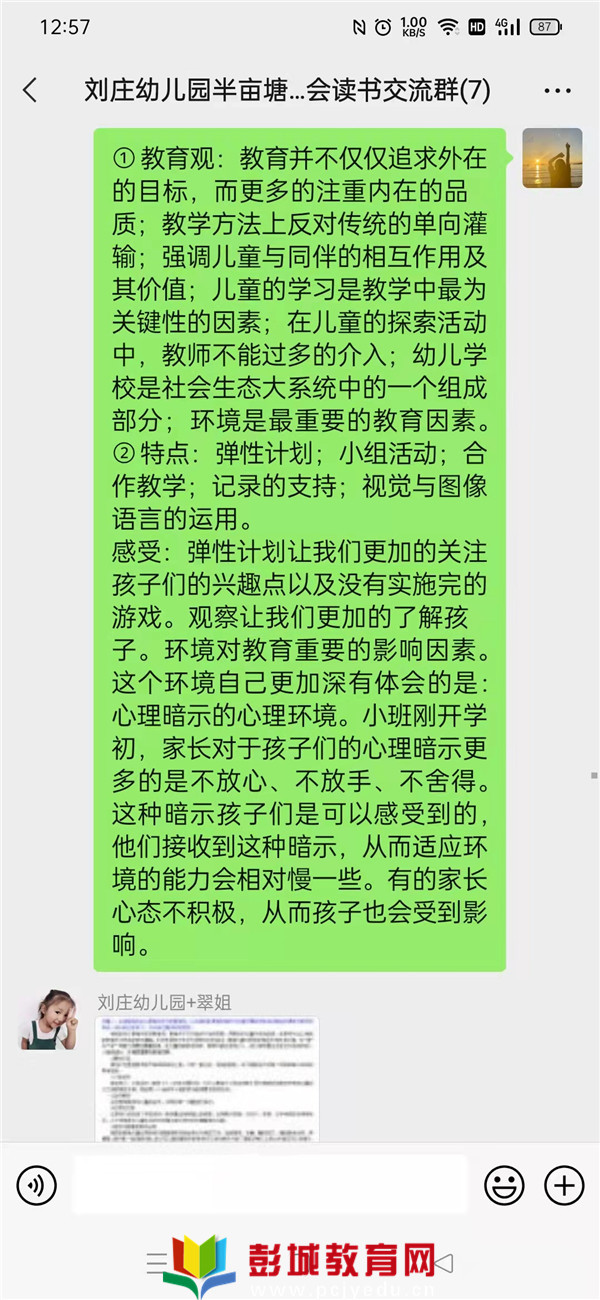Tap the sunset avatar of the sender
This screenshot has height=1300, width=600.
tap(552, 158)
